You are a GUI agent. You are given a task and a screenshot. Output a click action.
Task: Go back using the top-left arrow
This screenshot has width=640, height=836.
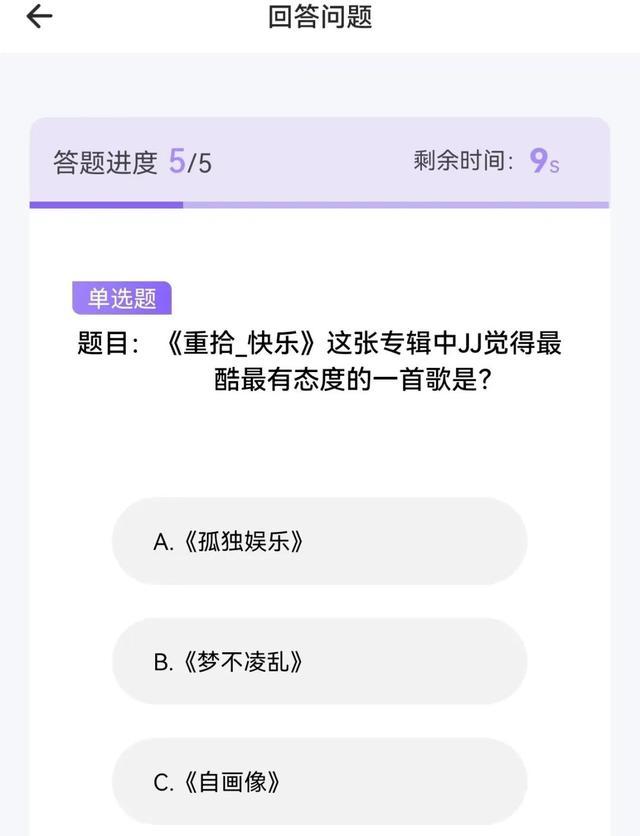39,17
